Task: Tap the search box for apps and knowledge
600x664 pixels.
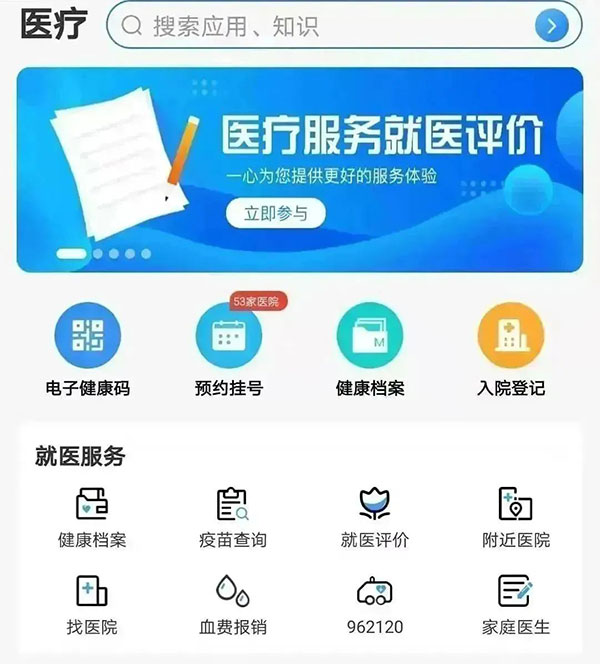Action: (x=330, y=26)
